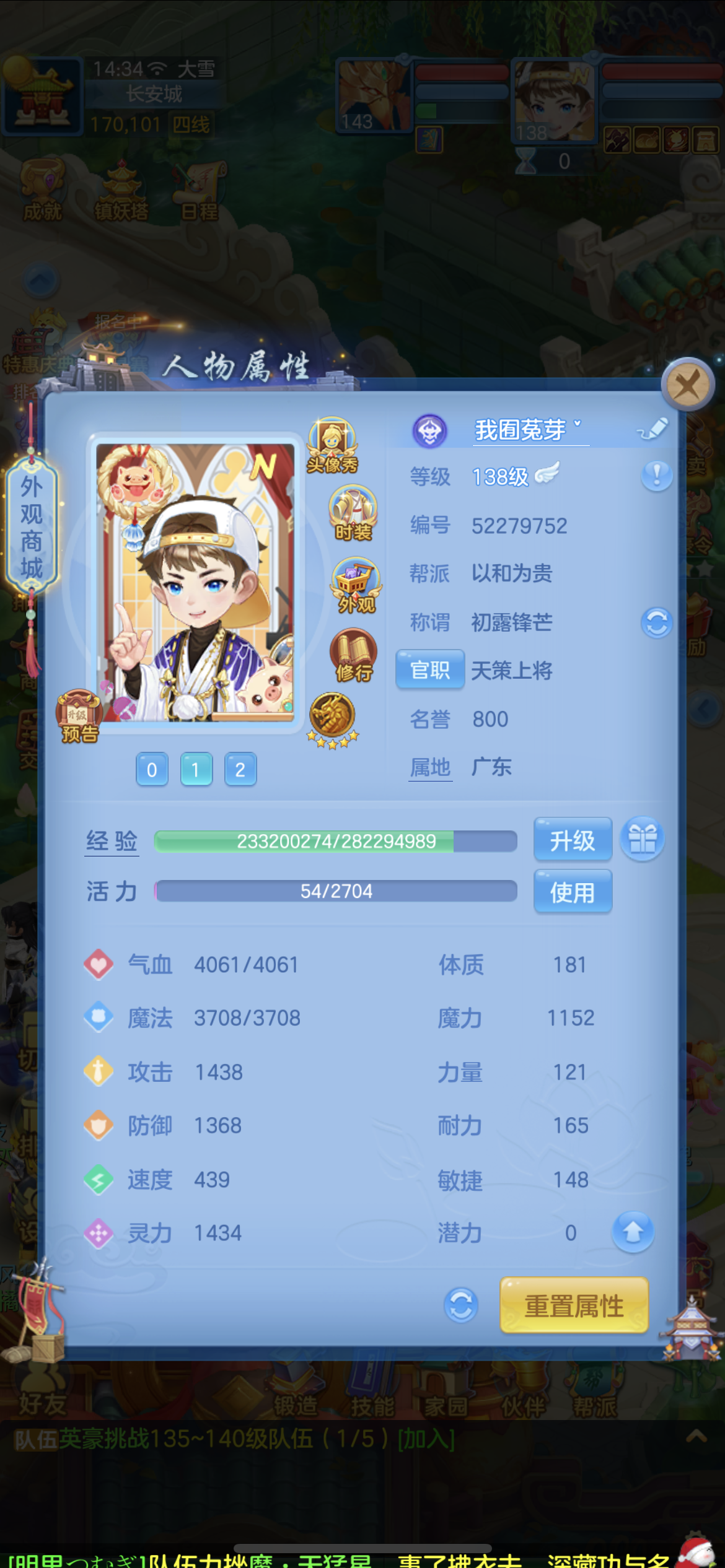Switch the 称谓 title with refresh icon
725x1568 pixels.
point(657,622)
